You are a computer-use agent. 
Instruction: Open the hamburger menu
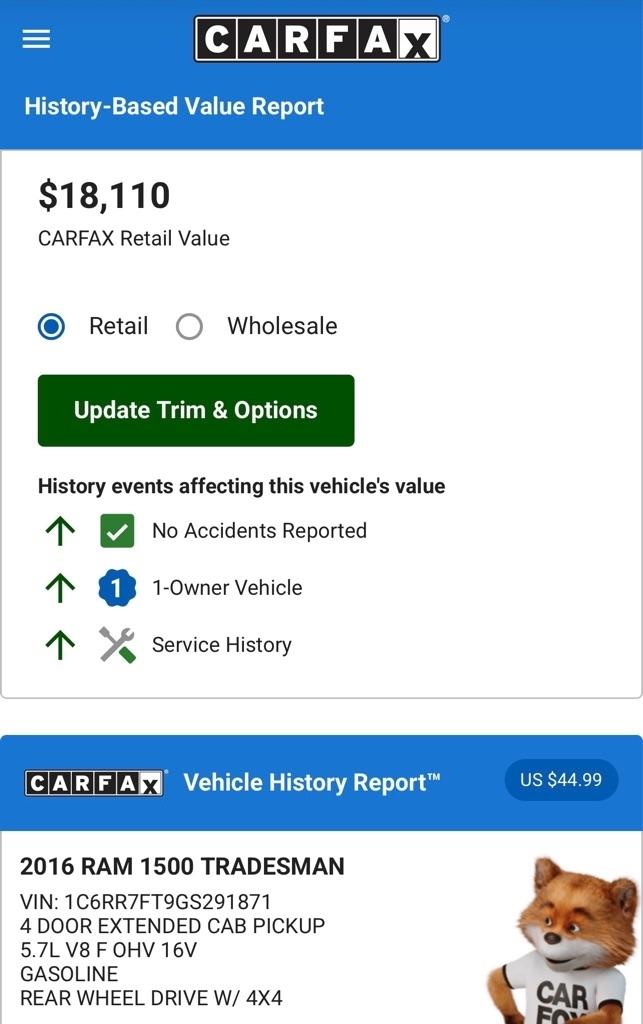[x=36, y=39]
